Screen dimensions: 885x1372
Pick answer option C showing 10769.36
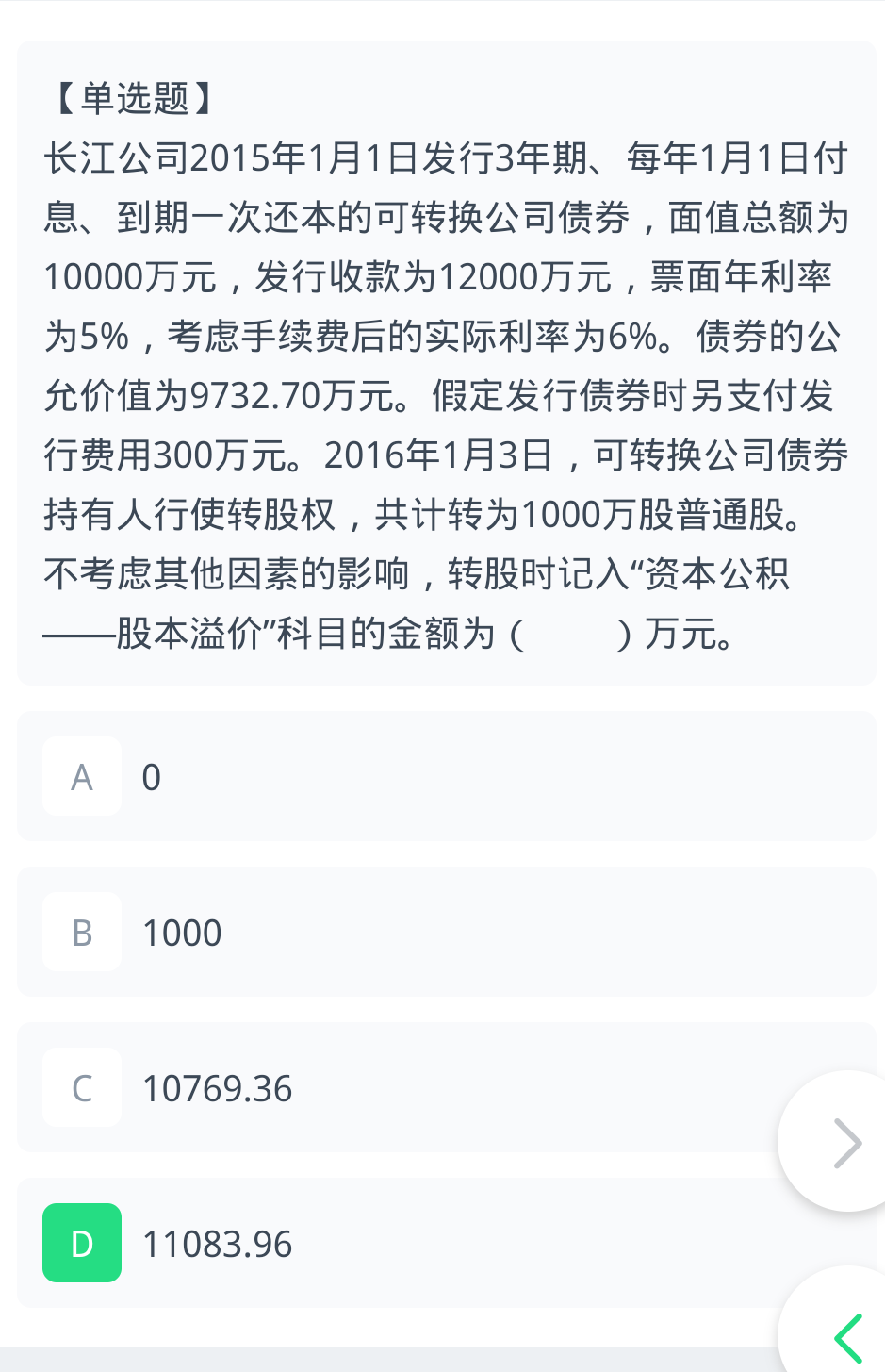point(377,1087)
